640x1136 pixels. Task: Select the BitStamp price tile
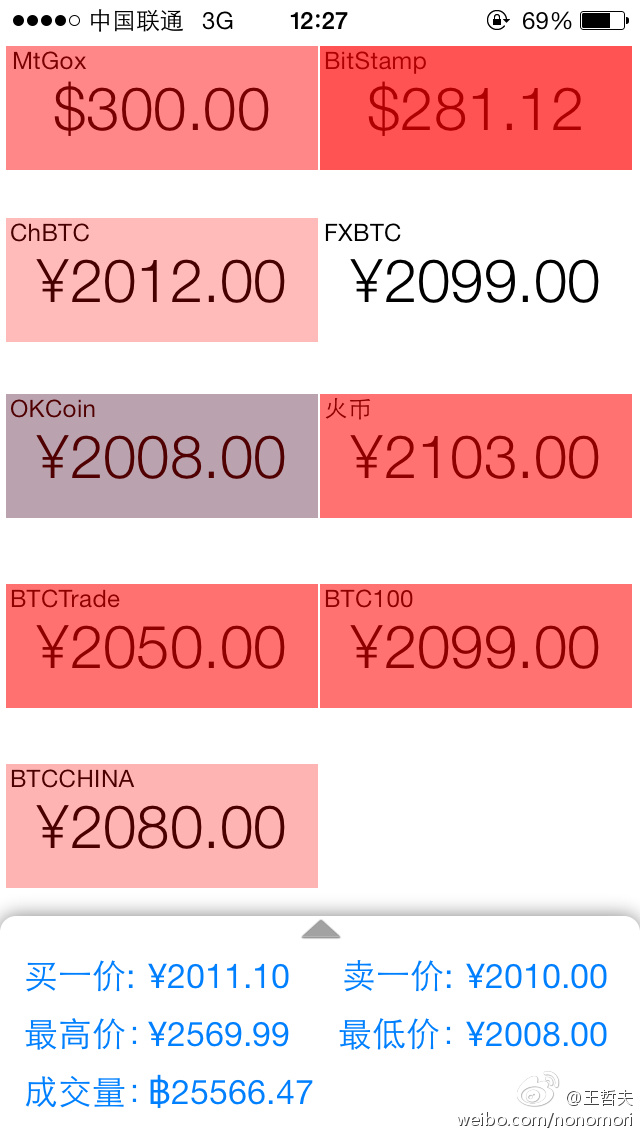point(476,107)
